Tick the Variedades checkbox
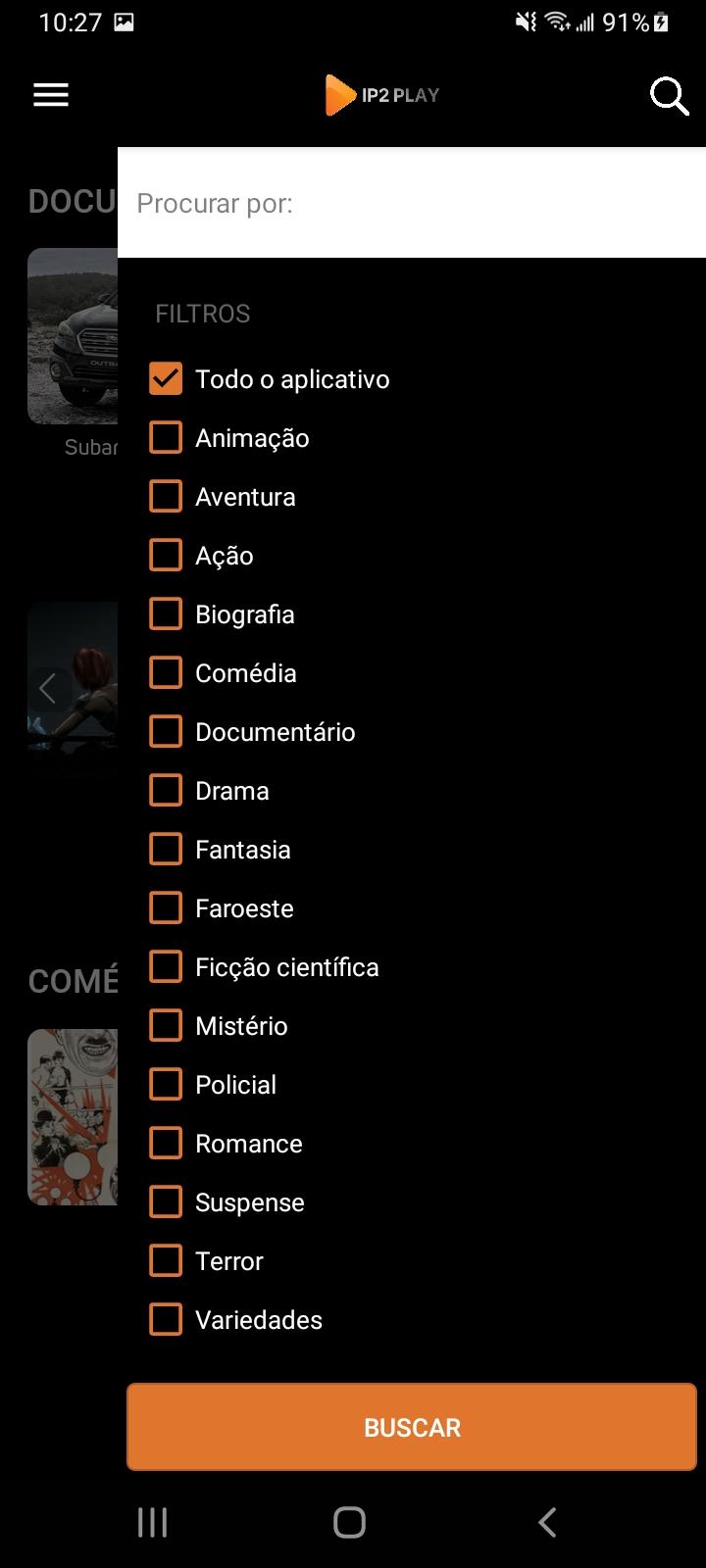Screen dimensions: 706x1568 coord(166,1319)
